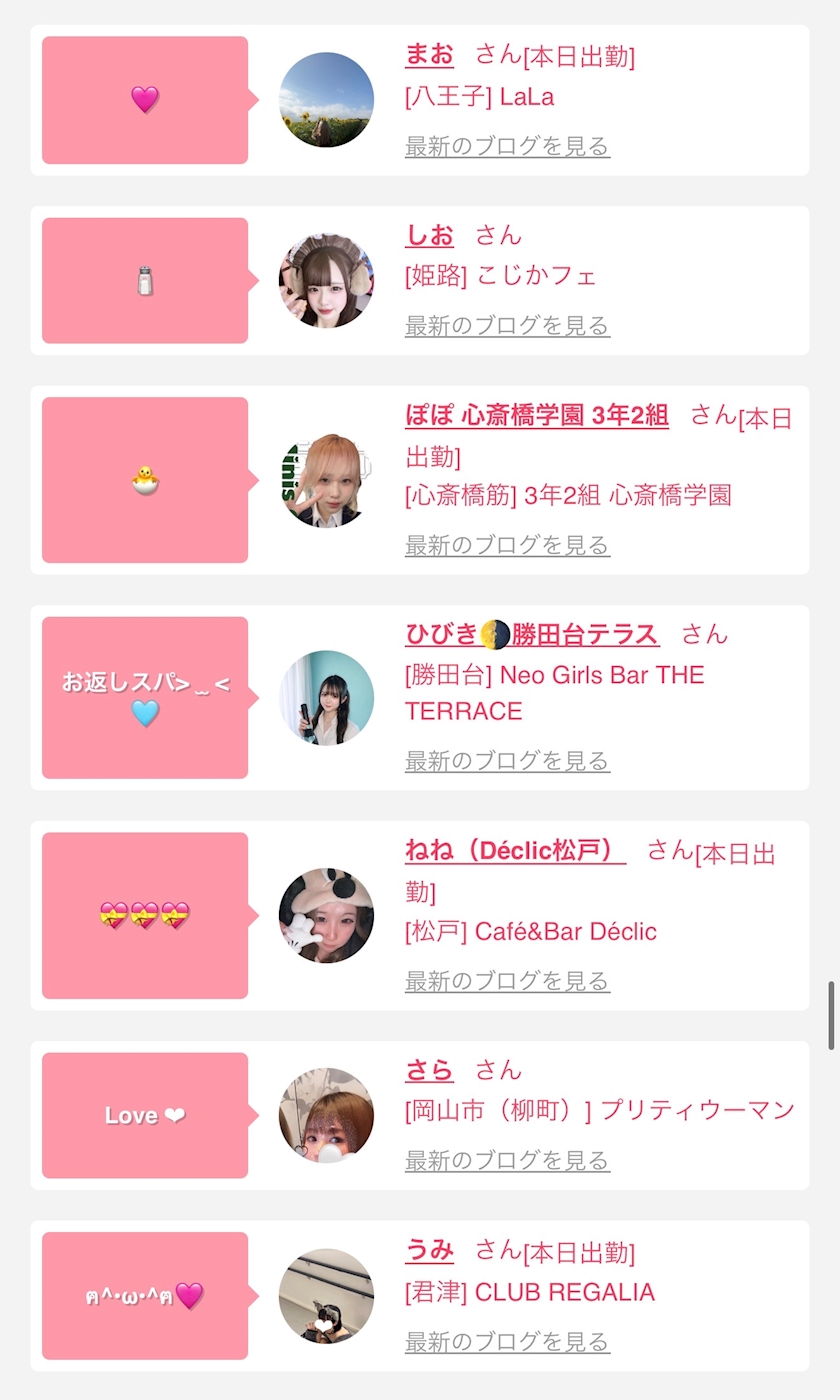Open ひびき勝田台テラス profile link
The height and width of the screenshot is (1400, 840).
[532, 634]
